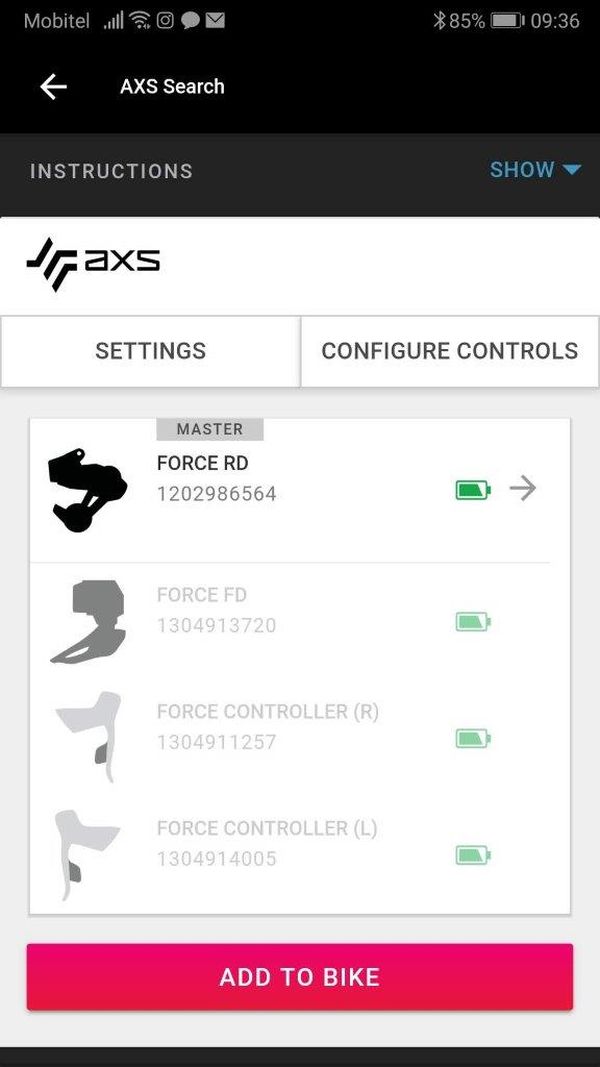
Task: Open CONFIGURE CONTROLS
Action: [450, 351]
